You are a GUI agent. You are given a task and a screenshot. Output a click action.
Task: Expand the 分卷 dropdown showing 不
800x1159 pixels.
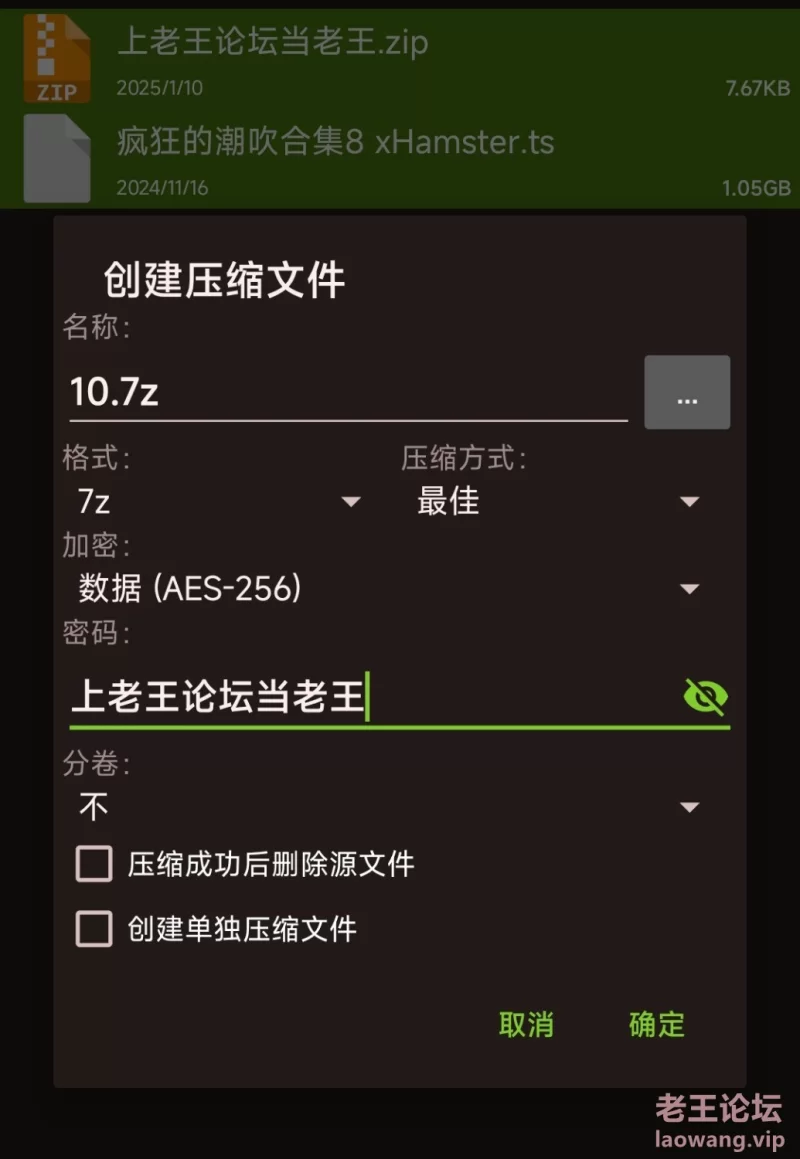coord(388,807)
